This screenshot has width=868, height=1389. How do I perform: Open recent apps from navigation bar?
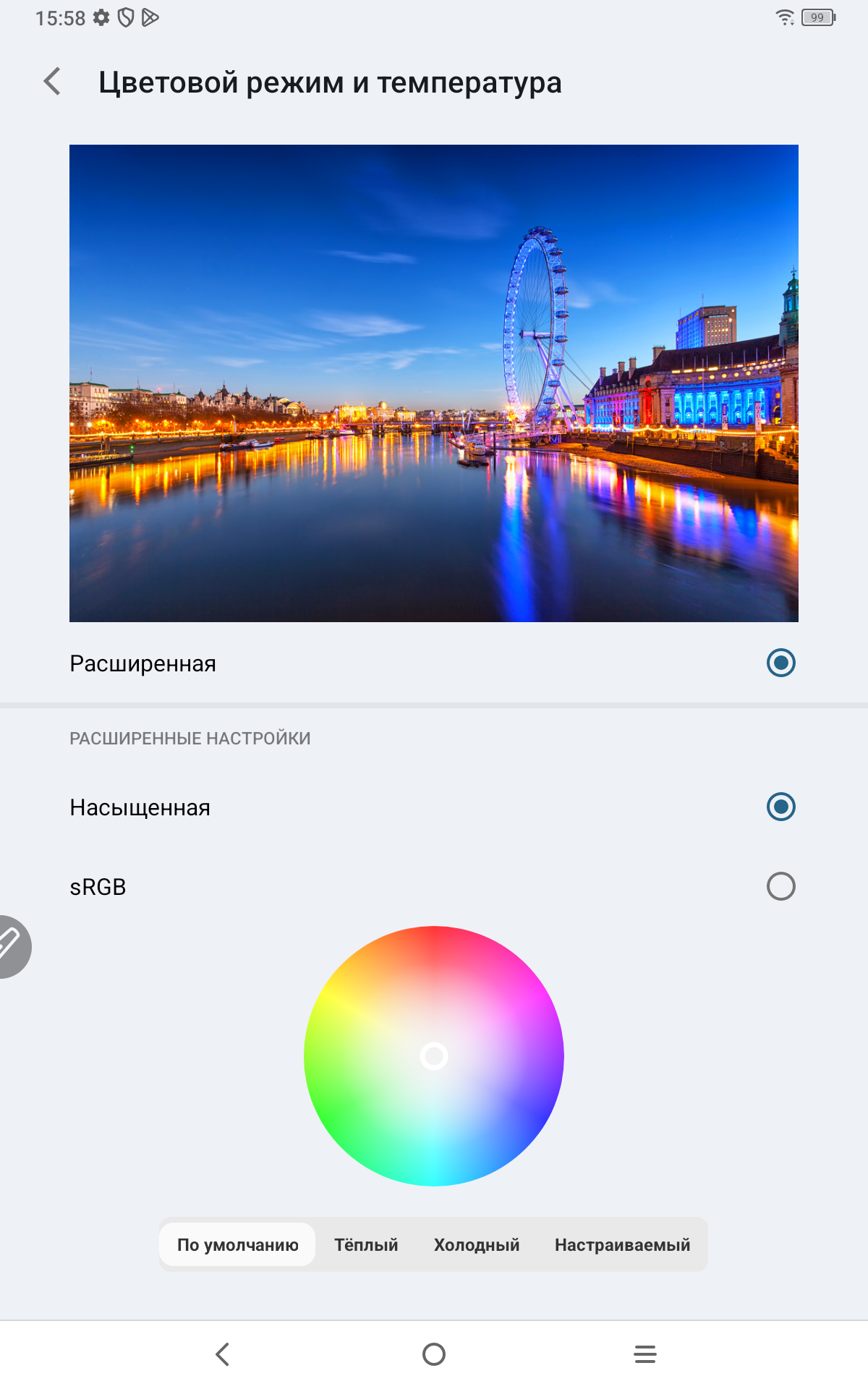click(x=645, y=1354)
